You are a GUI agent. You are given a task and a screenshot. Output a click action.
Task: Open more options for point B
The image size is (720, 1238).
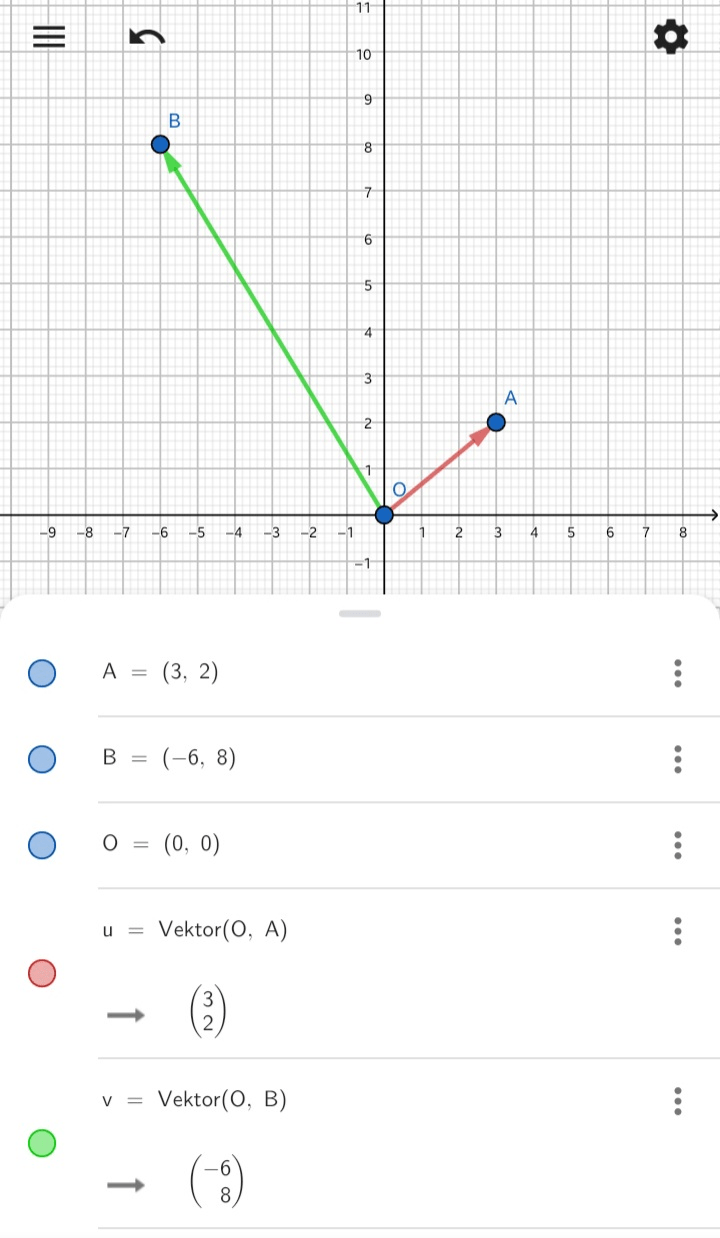click(678, 759)
